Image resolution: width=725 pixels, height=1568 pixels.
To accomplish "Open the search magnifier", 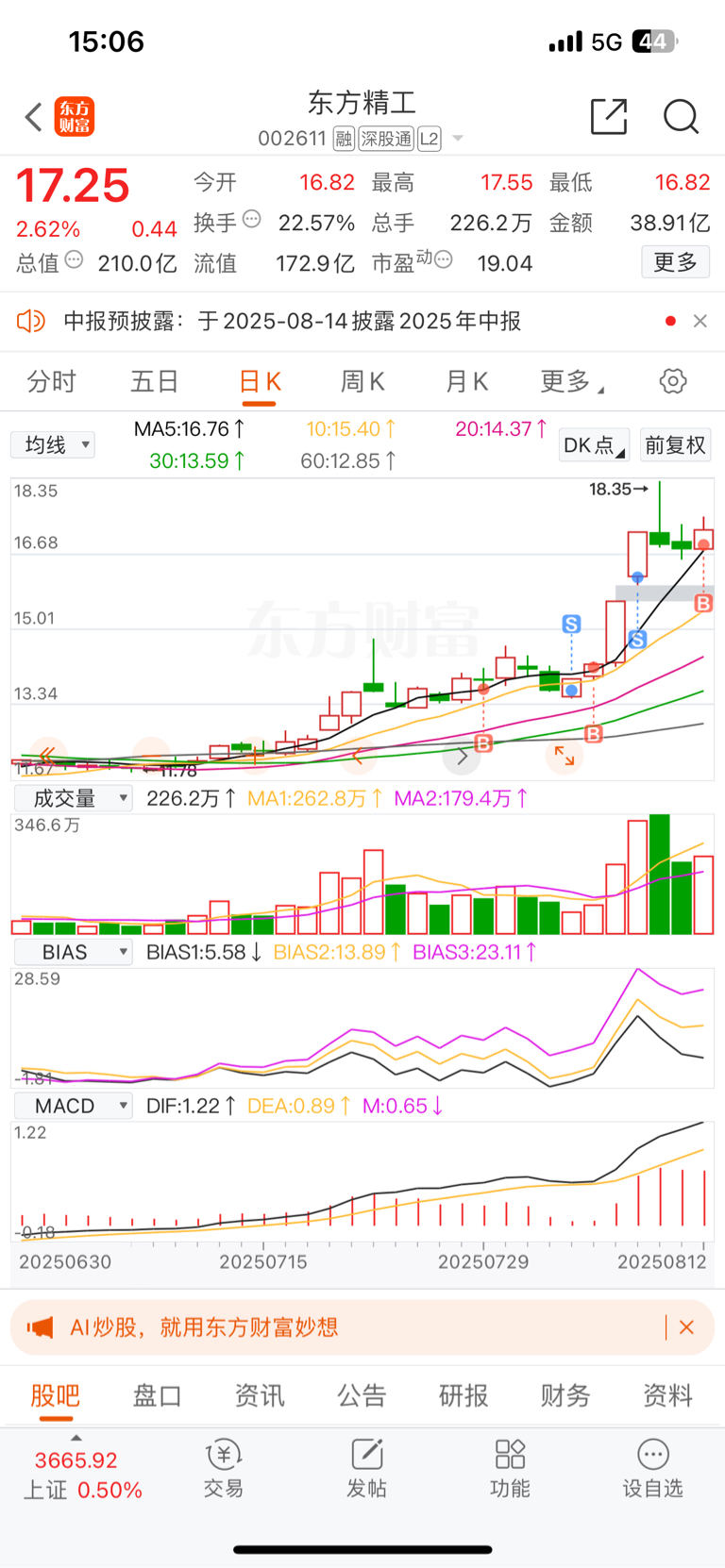I will (x=681, y=116).
